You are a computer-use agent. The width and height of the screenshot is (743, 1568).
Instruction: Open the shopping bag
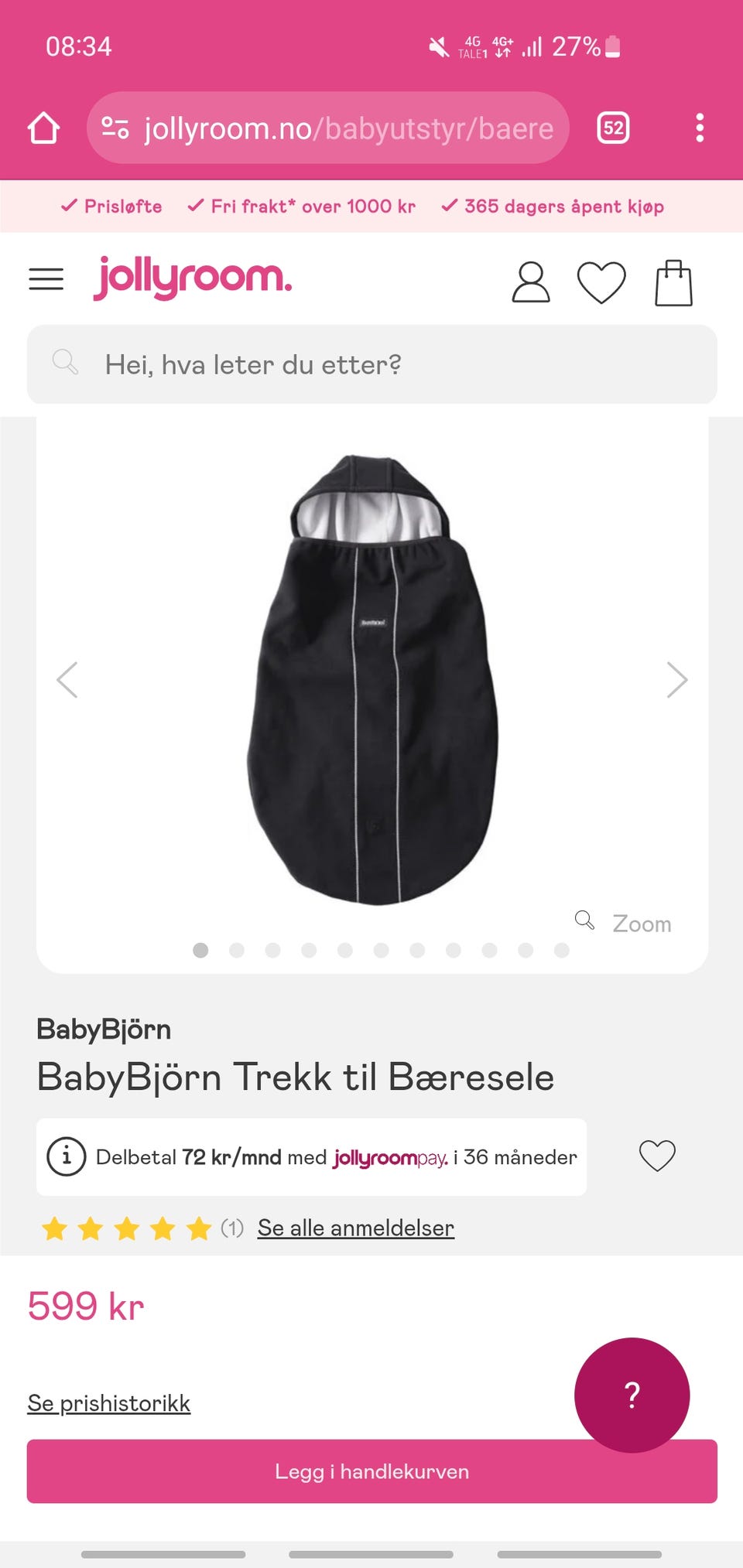(x=673, y=283)
